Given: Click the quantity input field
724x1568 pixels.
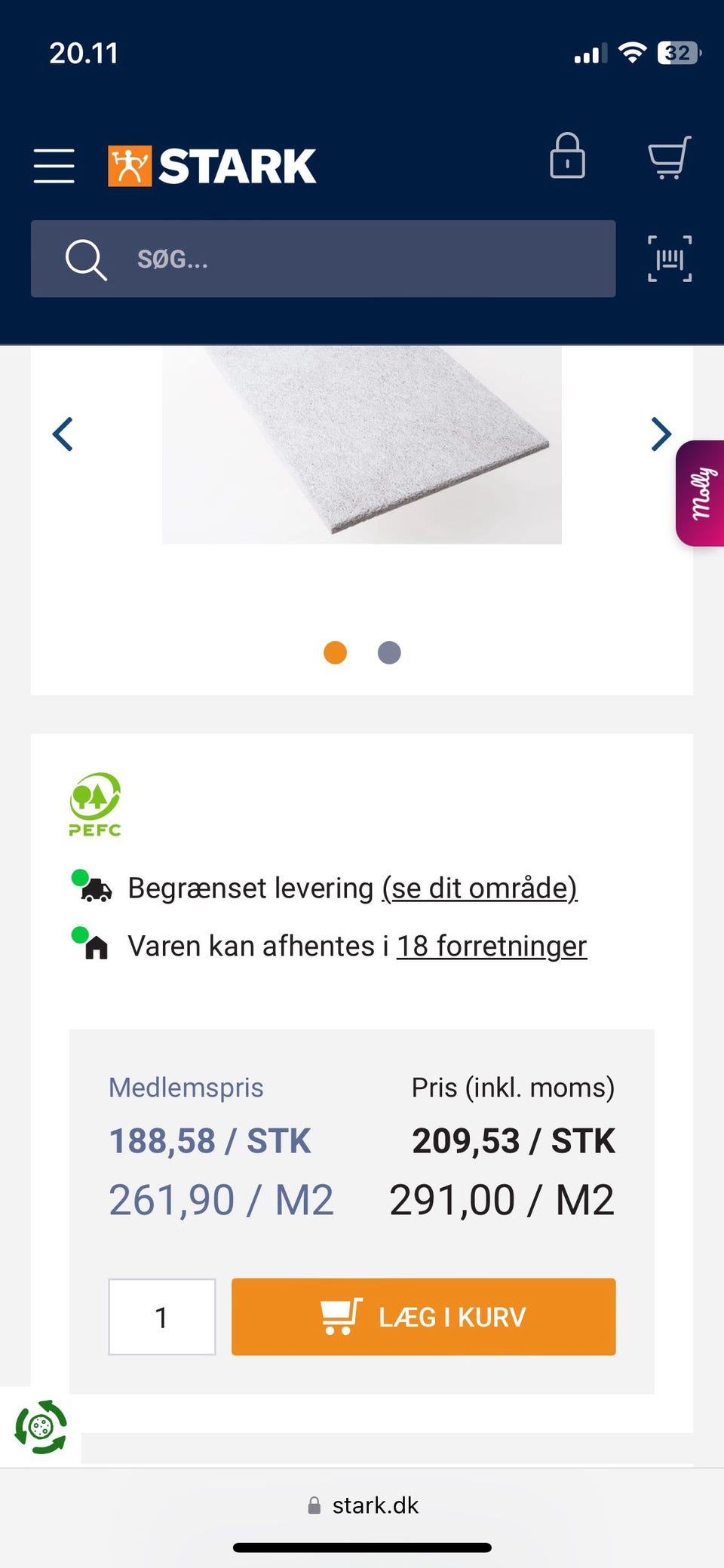Looking at the screenshot, I should (161, 1317).
